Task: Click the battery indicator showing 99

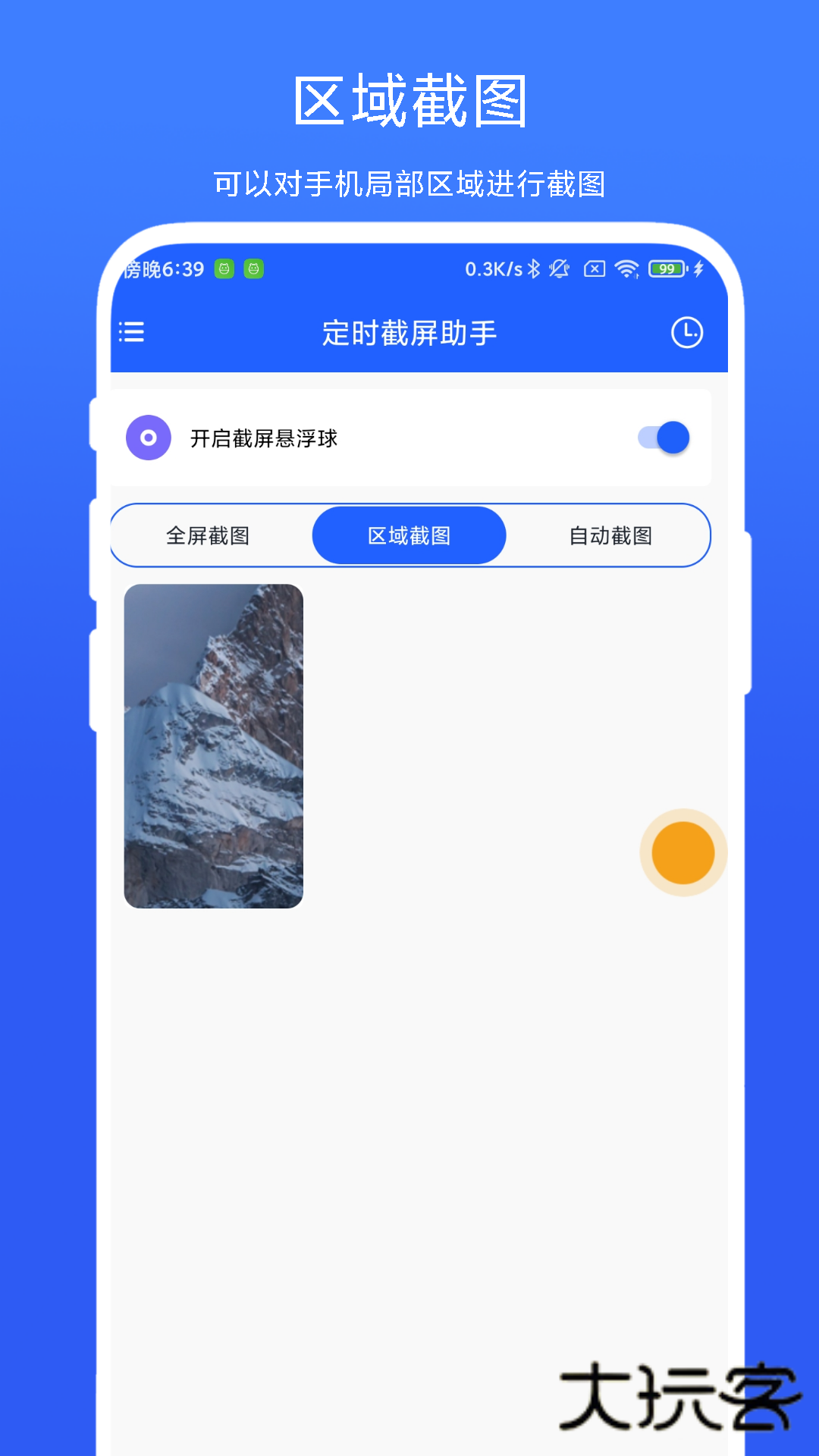Action: [667, 269]
